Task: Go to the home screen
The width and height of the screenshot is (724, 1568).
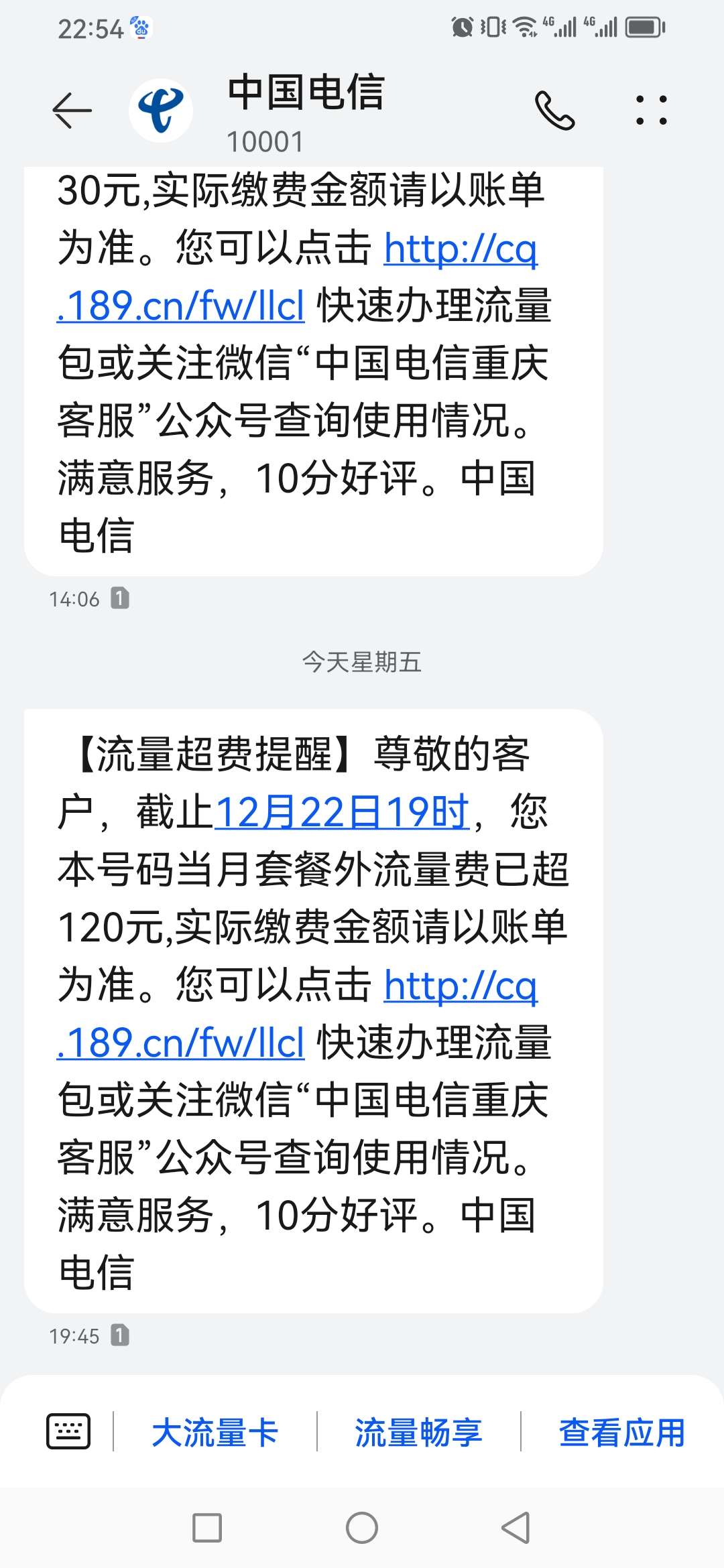Action: click(x=362, y=1528)
